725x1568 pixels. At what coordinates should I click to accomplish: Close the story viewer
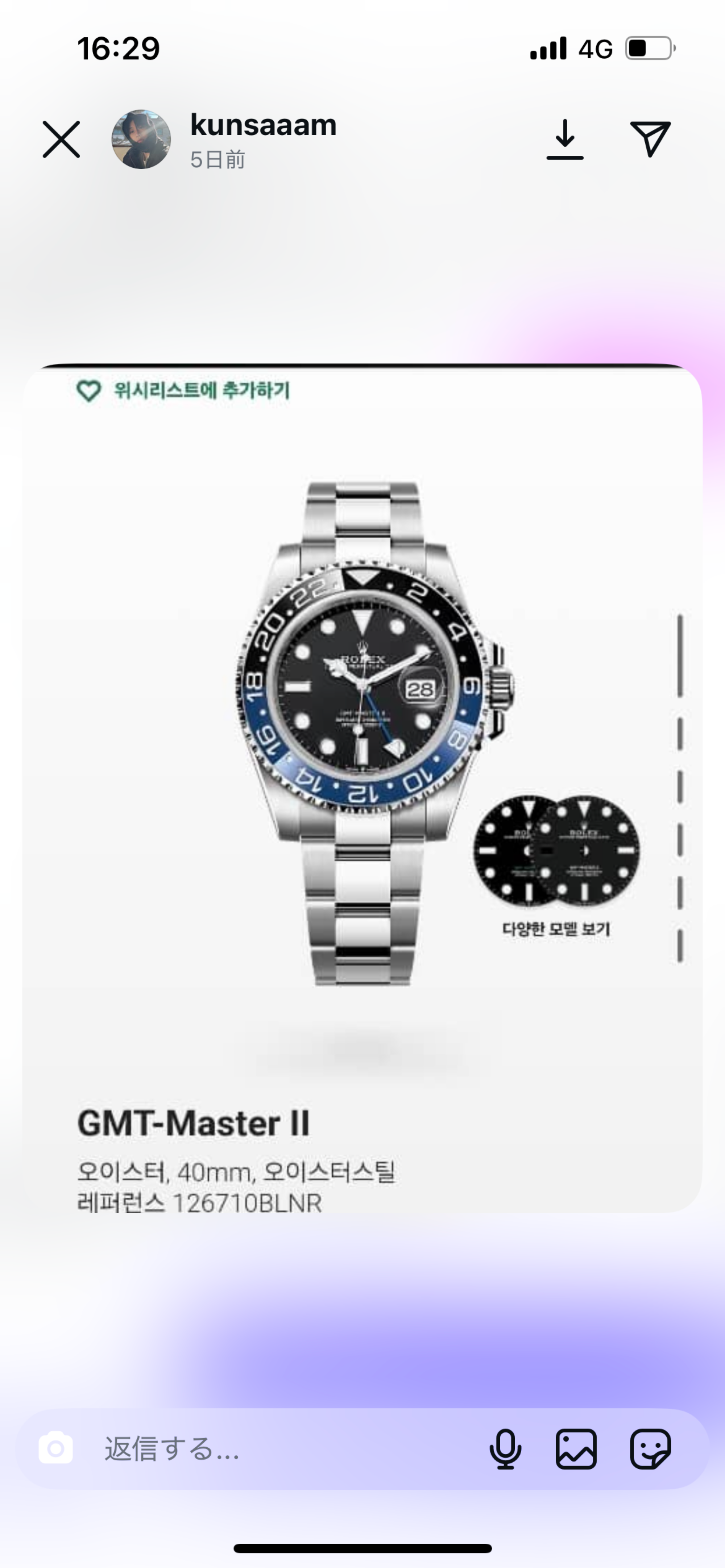pos(61,139)
